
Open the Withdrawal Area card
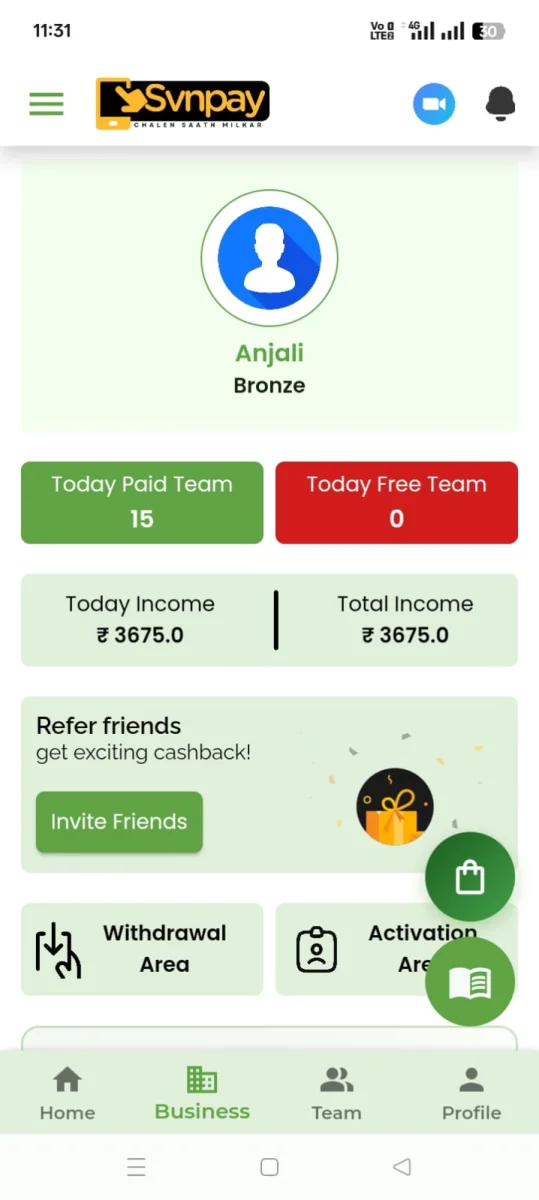click(142, 949)
